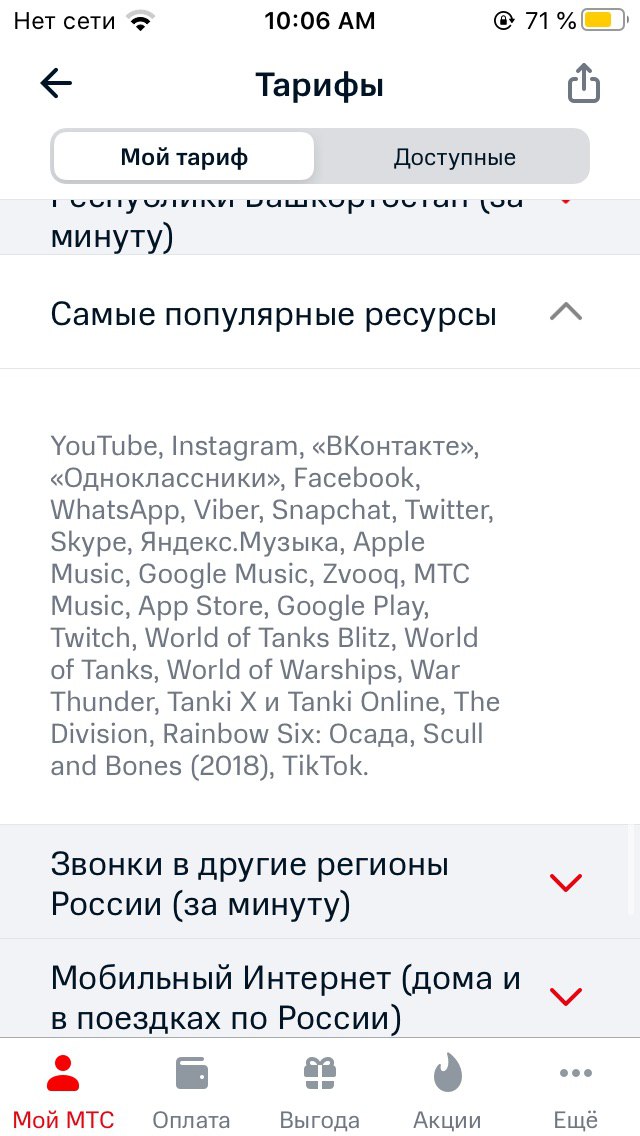The height and width of the screenshot is (1136, 640).
Task: Collapse the Самые популярные ресурсы section
Action: coord(320,312)
